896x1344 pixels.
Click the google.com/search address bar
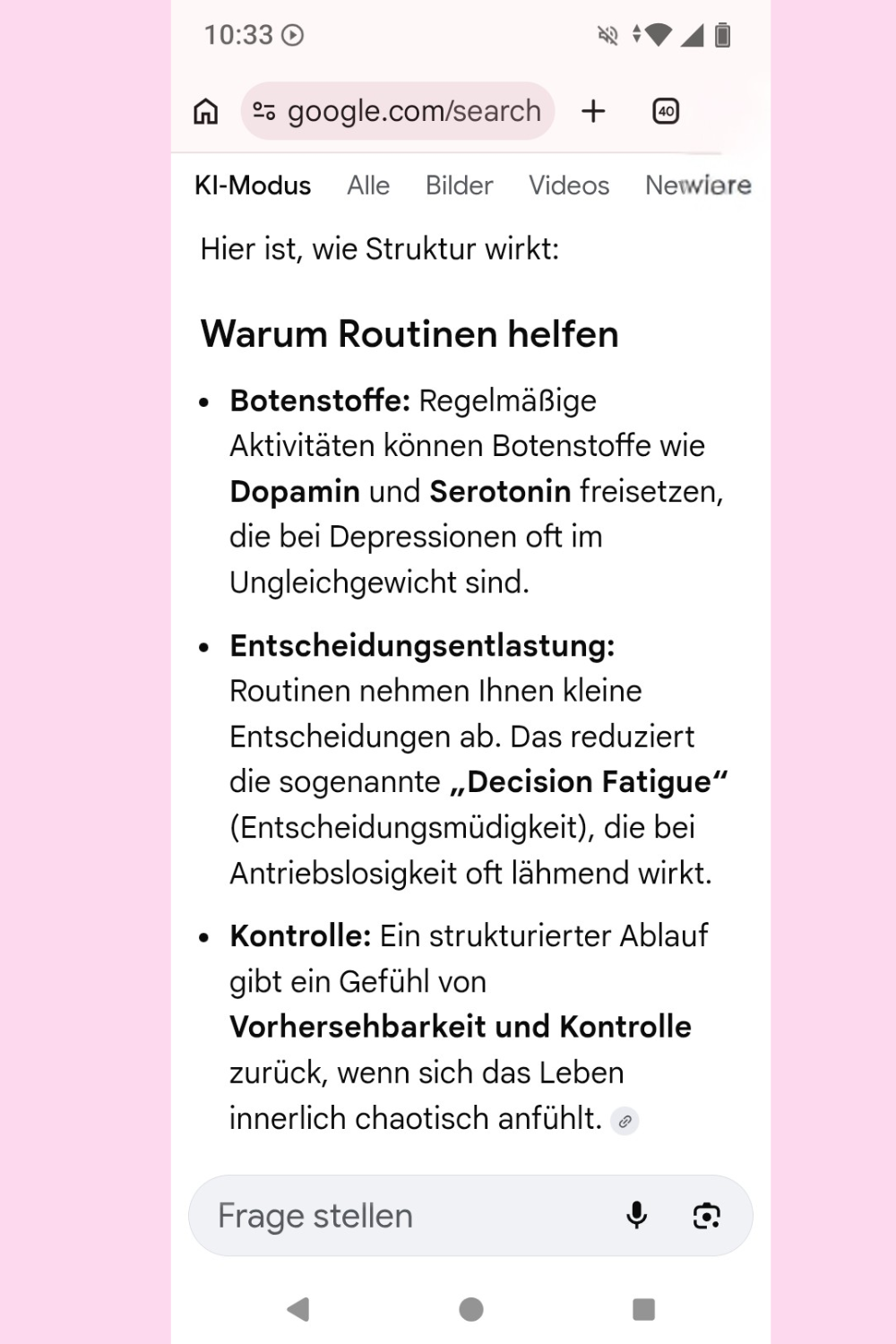(413, 111)
